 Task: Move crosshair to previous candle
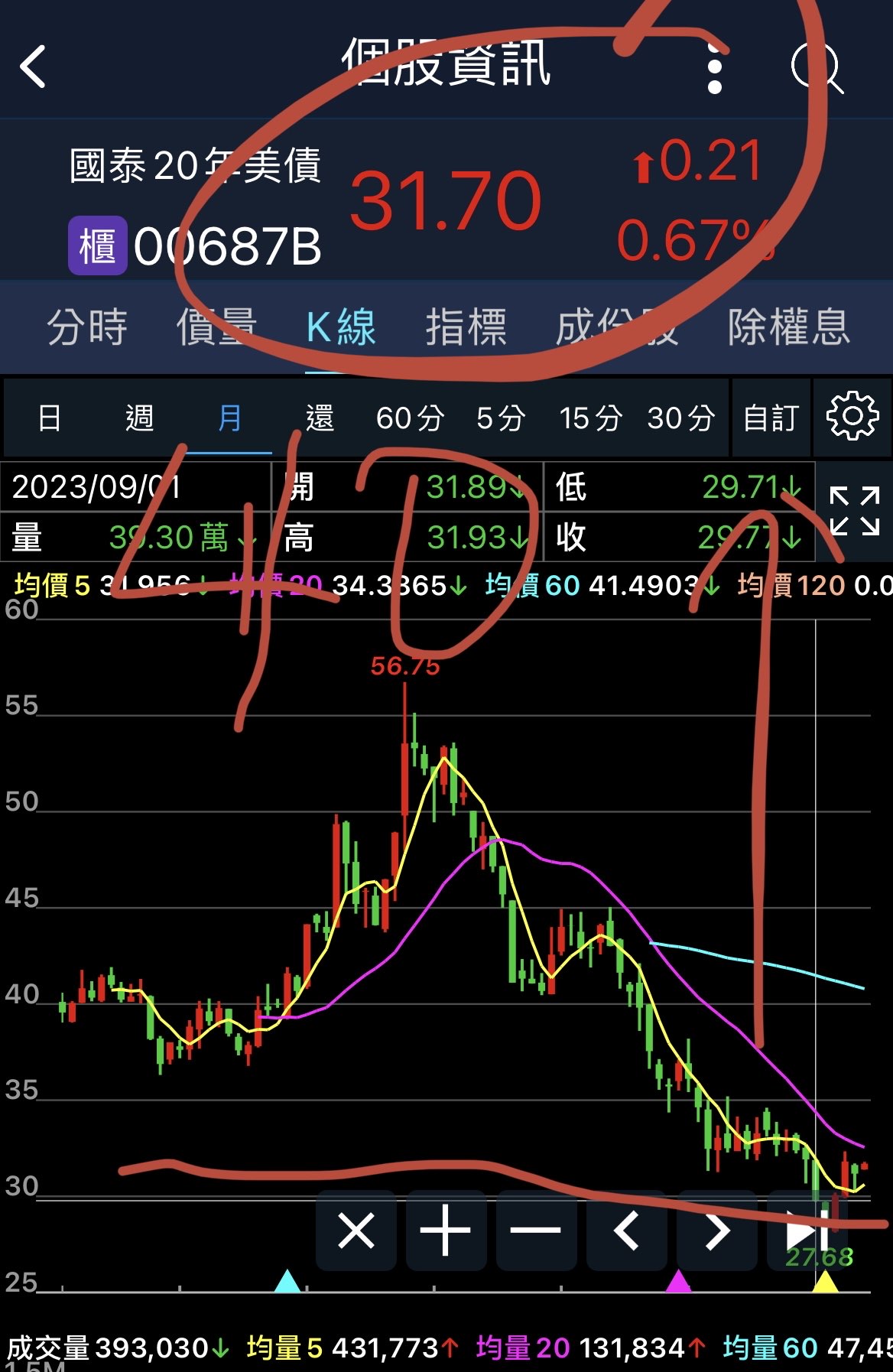tap(626, 1231)
